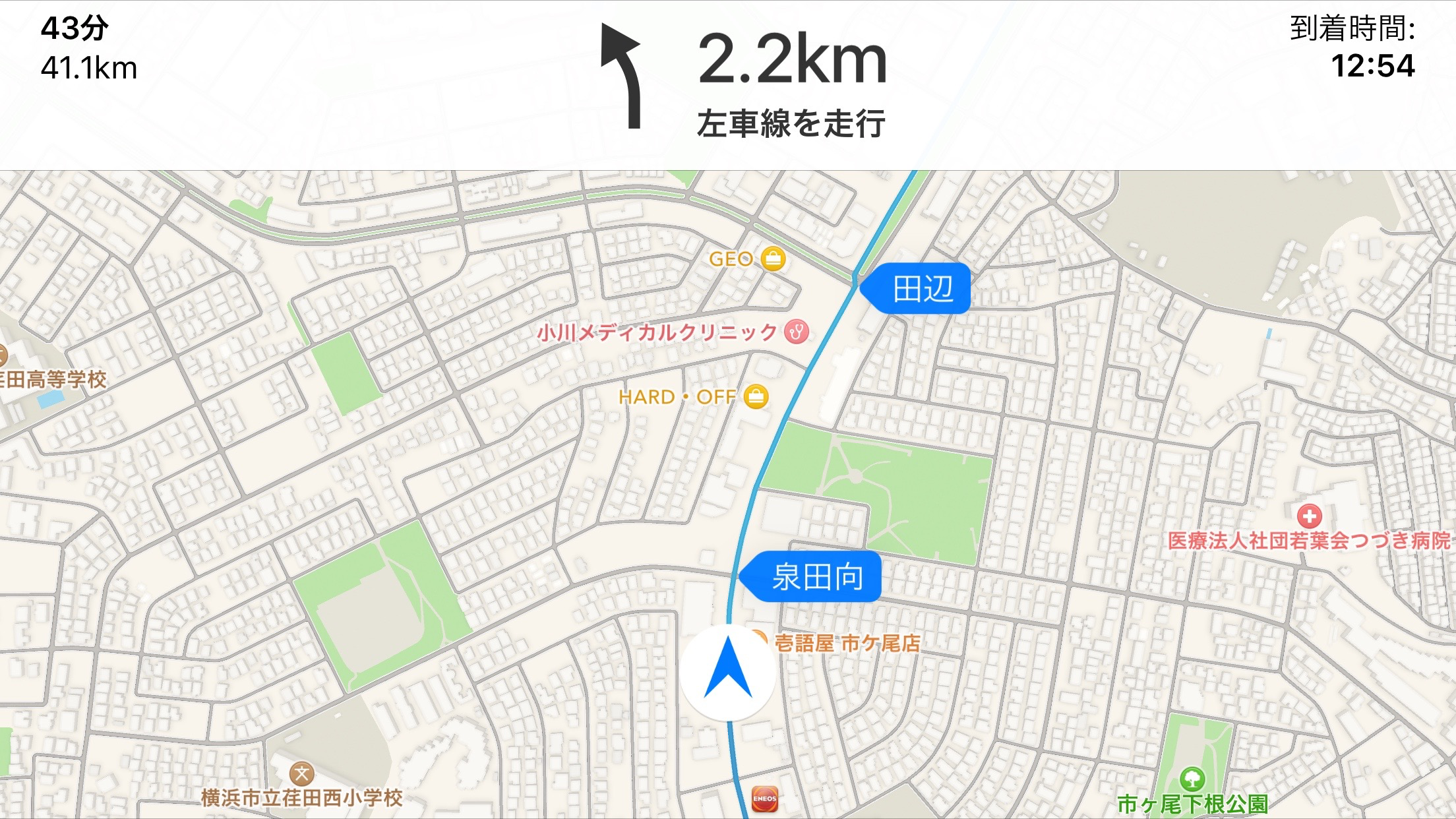1456x819 pixels.
Task: Open 横浜市立荏田西小学校 school marker
Action: click(301, 774)
